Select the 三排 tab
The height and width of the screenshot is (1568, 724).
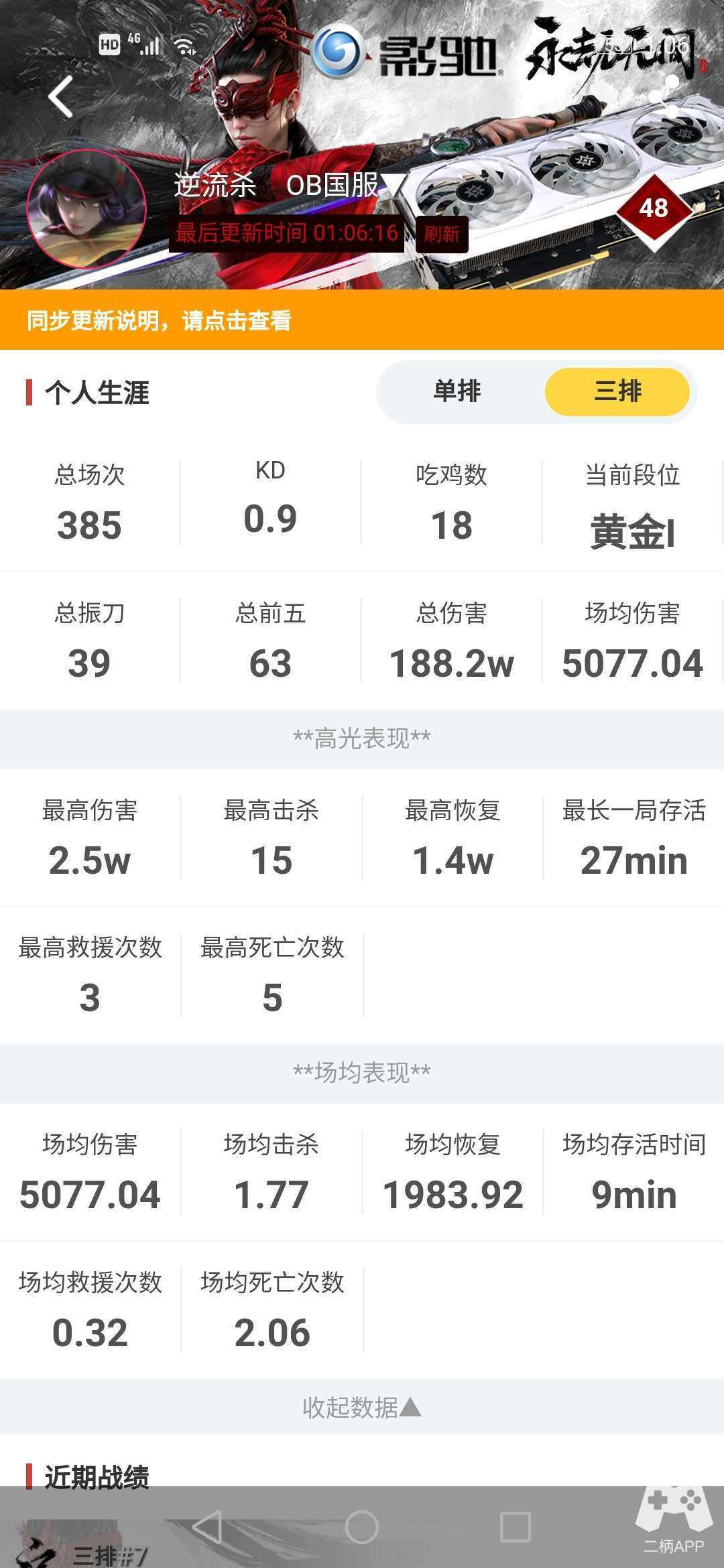(617, 391)
